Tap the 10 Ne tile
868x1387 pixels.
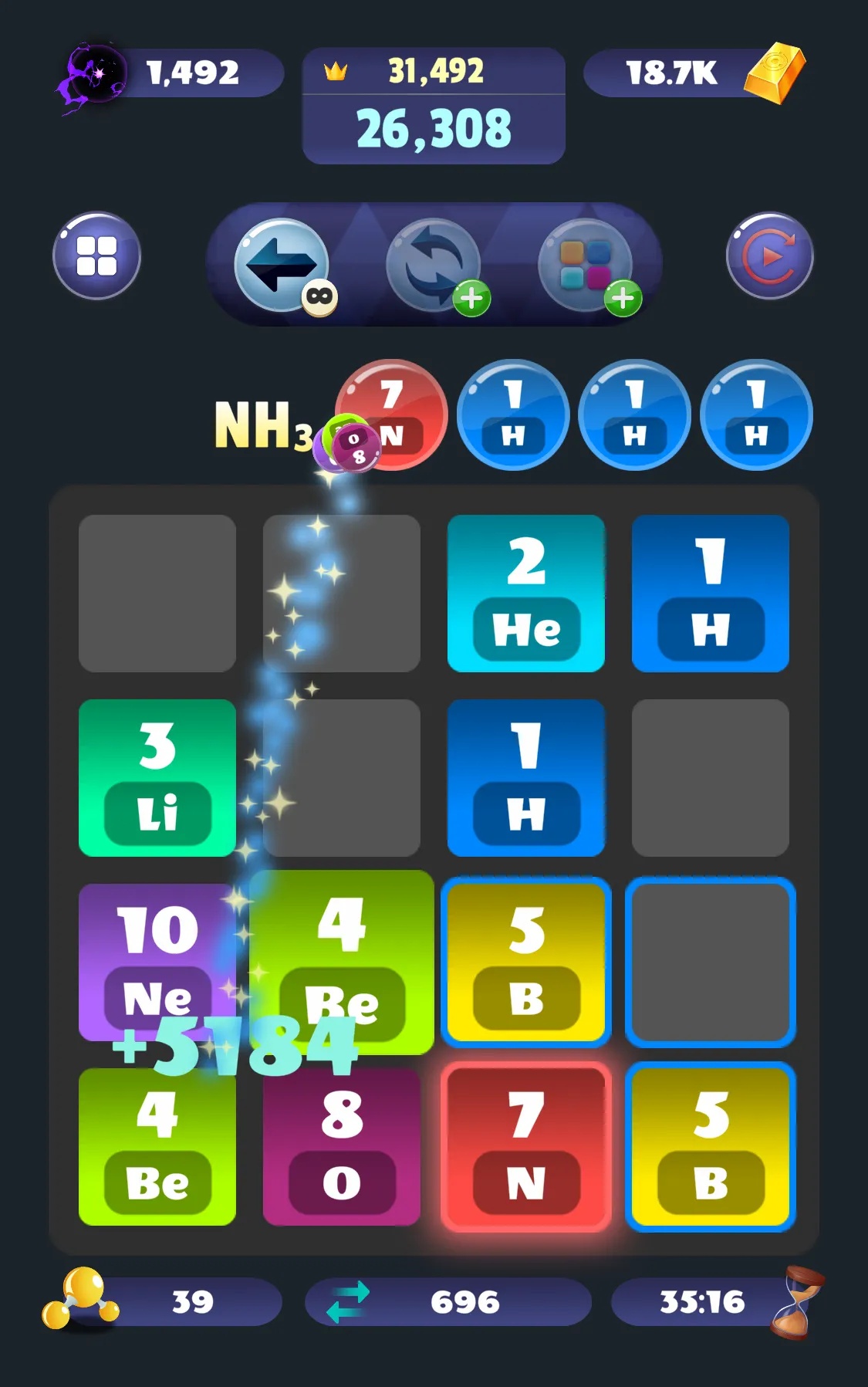point(157,961)
